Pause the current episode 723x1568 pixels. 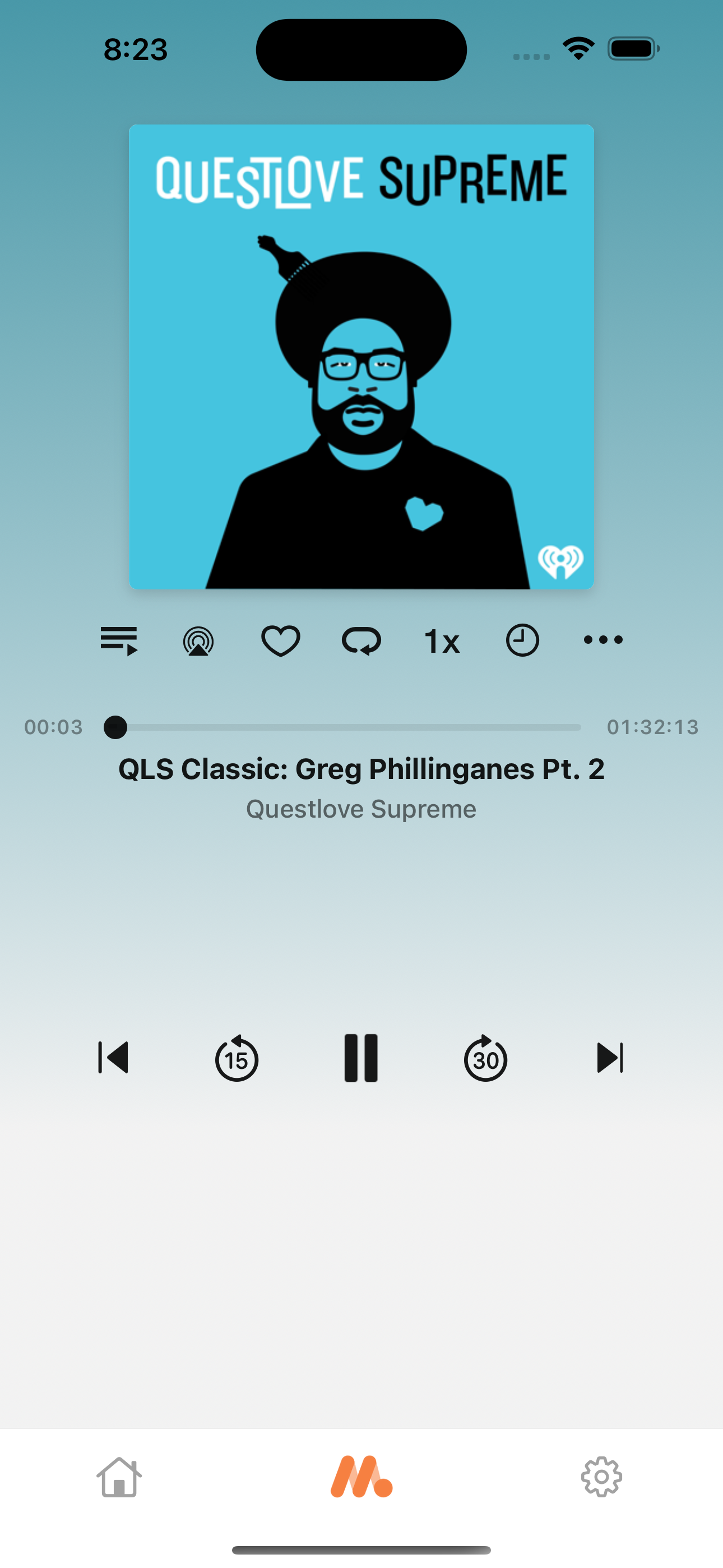(361, 1058)
